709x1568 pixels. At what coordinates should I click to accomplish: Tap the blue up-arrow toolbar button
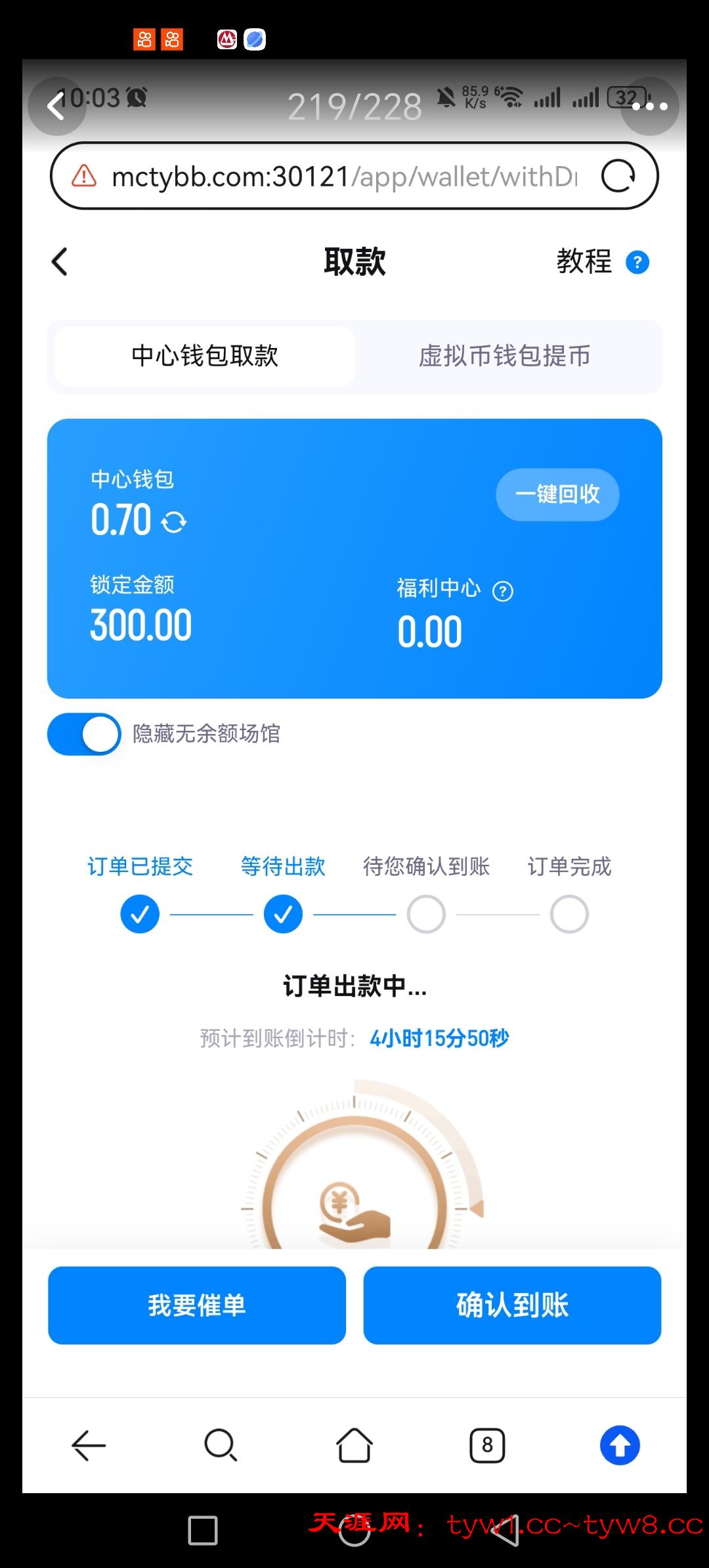tap(620, 1445)
